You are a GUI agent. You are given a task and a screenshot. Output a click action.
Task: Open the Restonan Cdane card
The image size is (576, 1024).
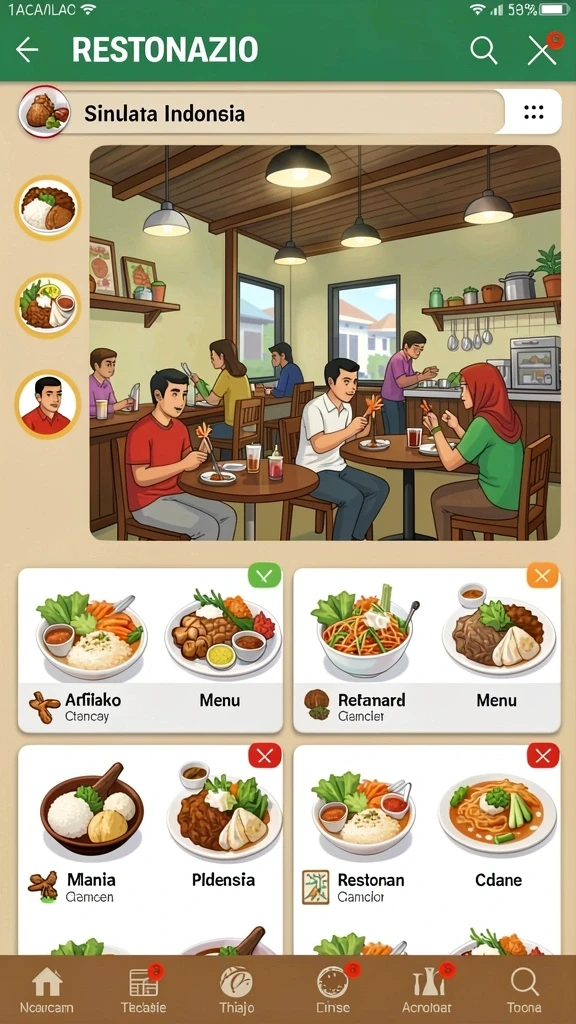click(x=426, y=849)
